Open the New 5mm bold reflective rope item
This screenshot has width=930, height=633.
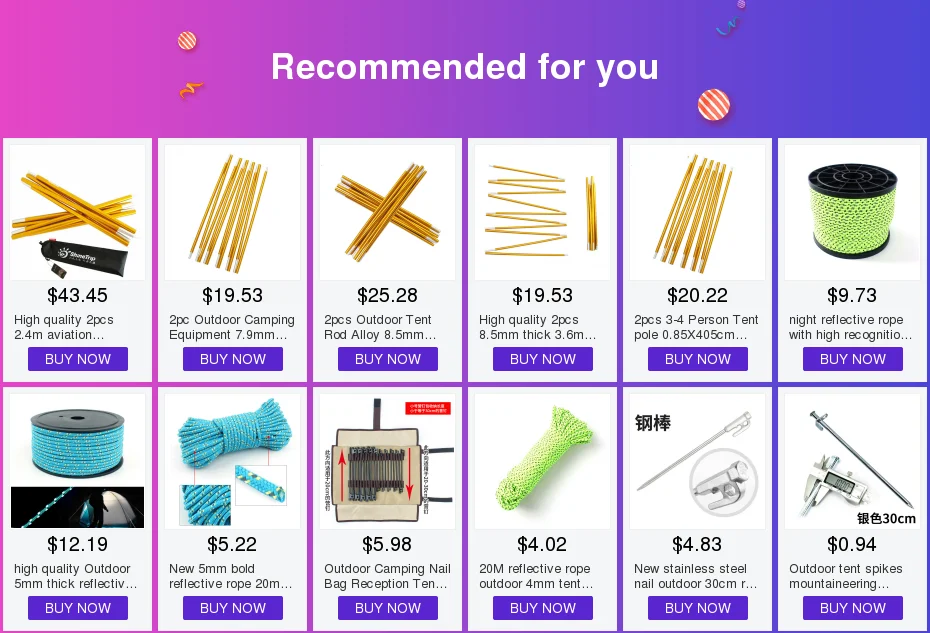[x=232, y=509]
